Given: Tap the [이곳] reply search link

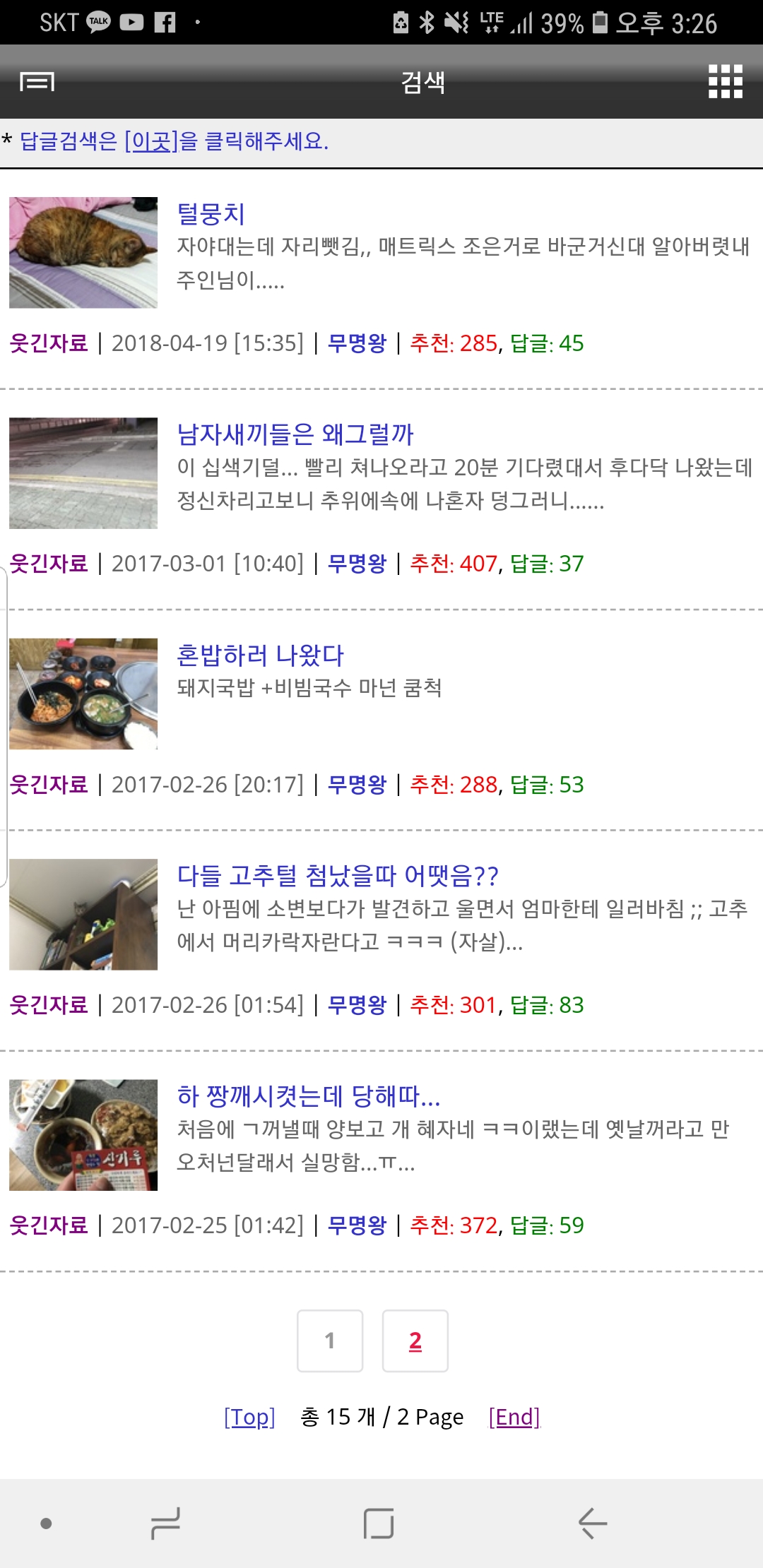Looking at the screenshot, I should click(x=150, y=141).
